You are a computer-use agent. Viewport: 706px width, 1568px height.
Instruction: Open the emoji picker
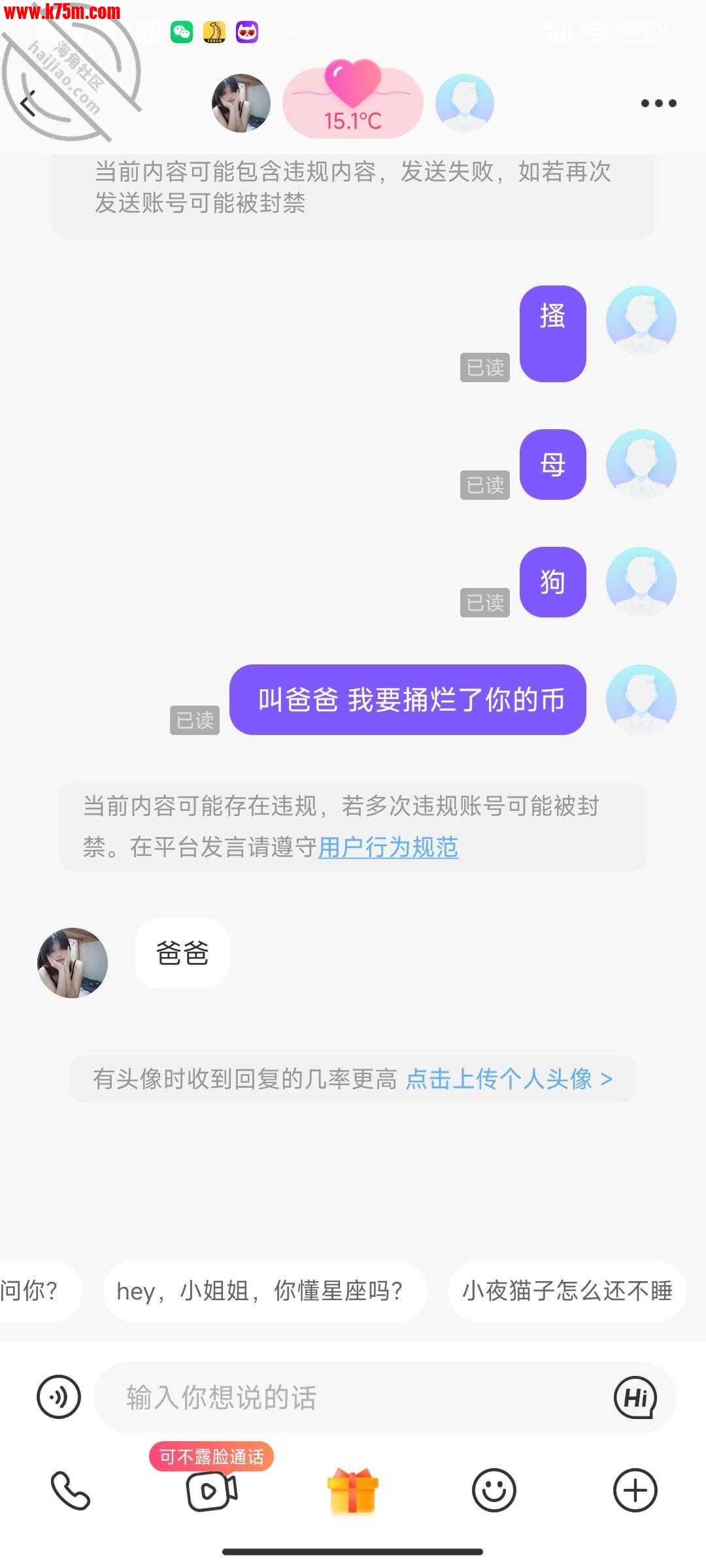(494, 1490)
